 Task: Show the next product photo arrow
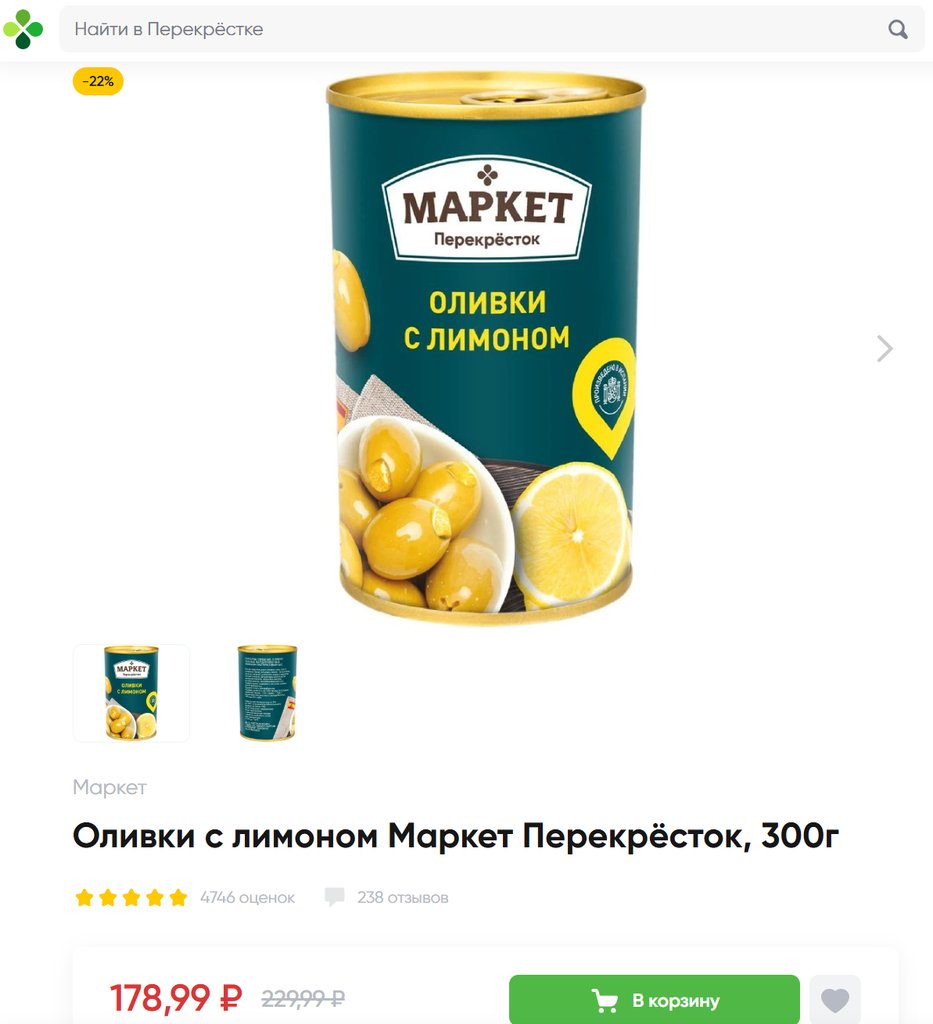[x=884, y=348]
